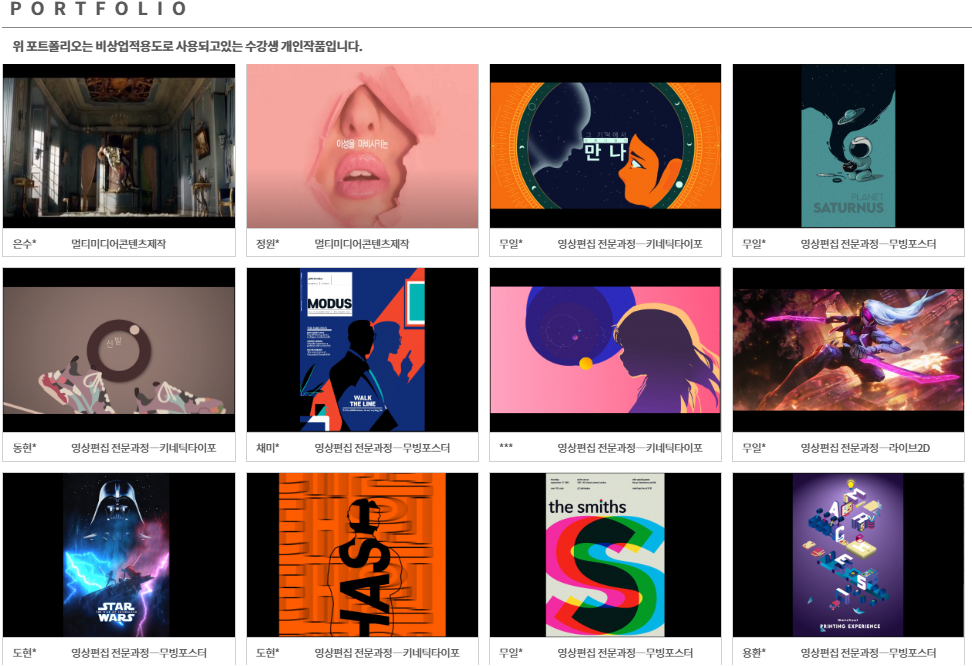Open the smiths moving poster
The height and width of the screenshot is (666, 972).
click(x=605, y=555)
